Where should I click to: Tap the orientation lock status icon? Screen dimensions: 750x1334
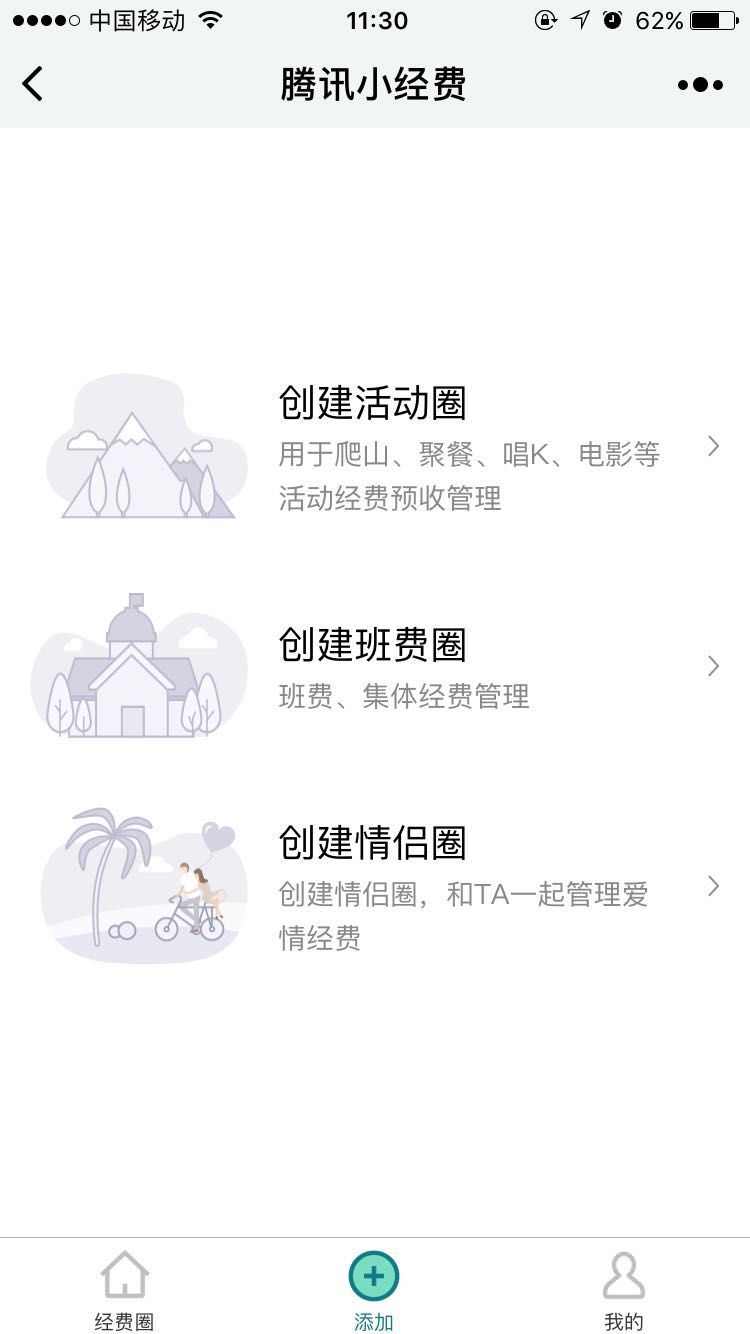544,18
